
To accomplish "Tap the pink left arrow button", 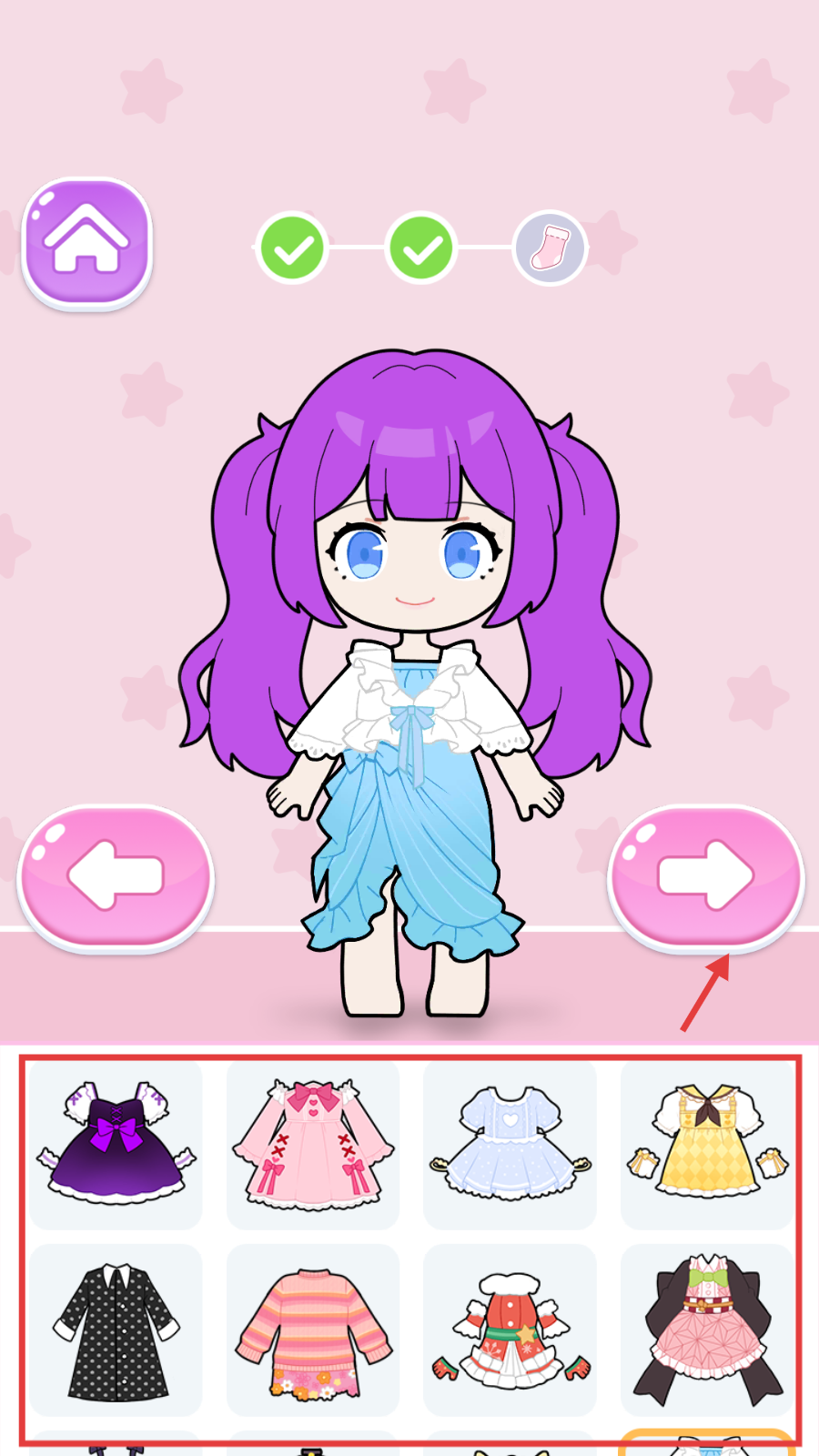I will click(116, 876).
